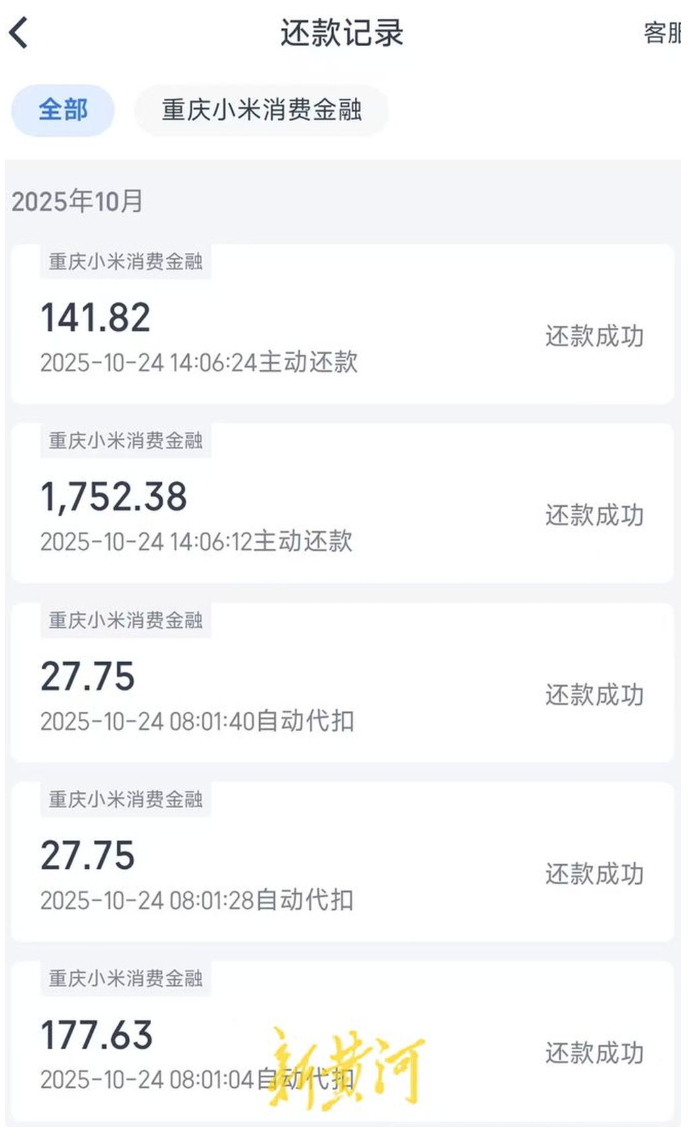
Task: Select the 全部 filter chip
Action: [x=62, y=110]
